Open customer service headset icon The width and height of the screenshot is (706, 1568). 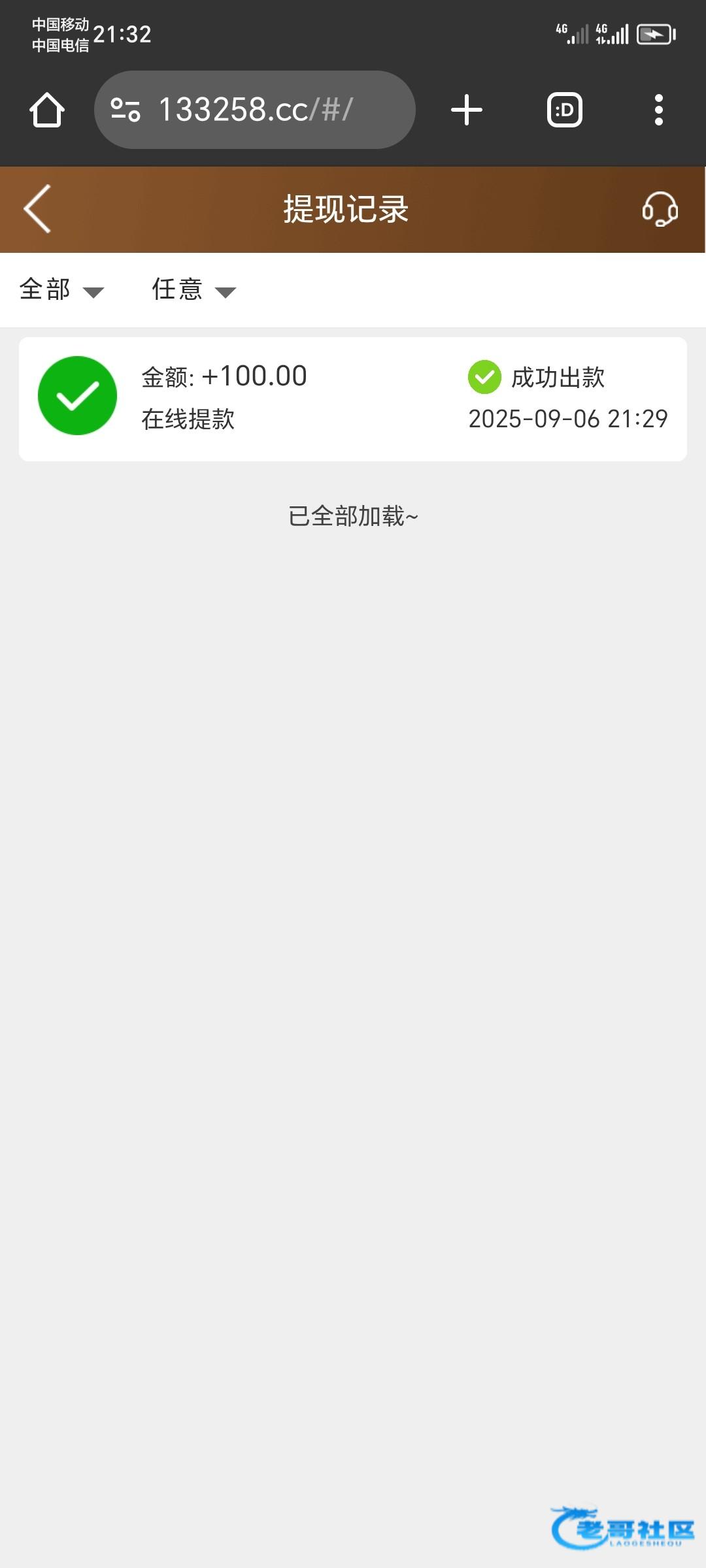[x=659, y=209]
